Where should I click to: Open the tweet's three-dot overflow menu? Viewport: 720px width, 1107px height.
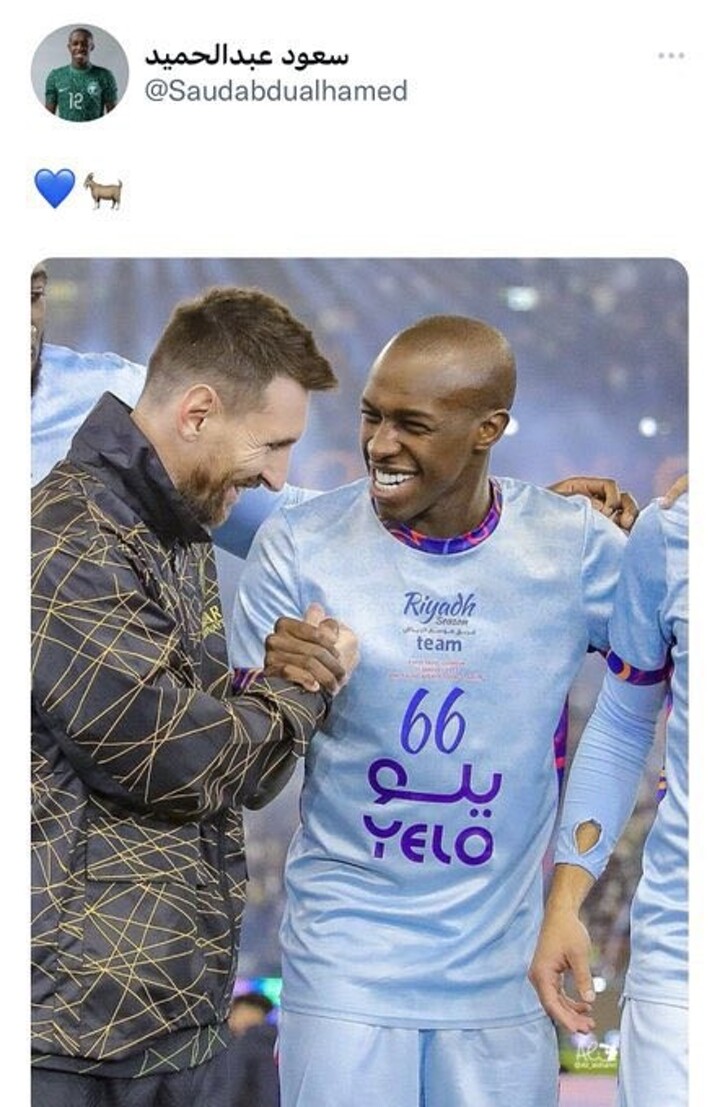pos(671,56)
